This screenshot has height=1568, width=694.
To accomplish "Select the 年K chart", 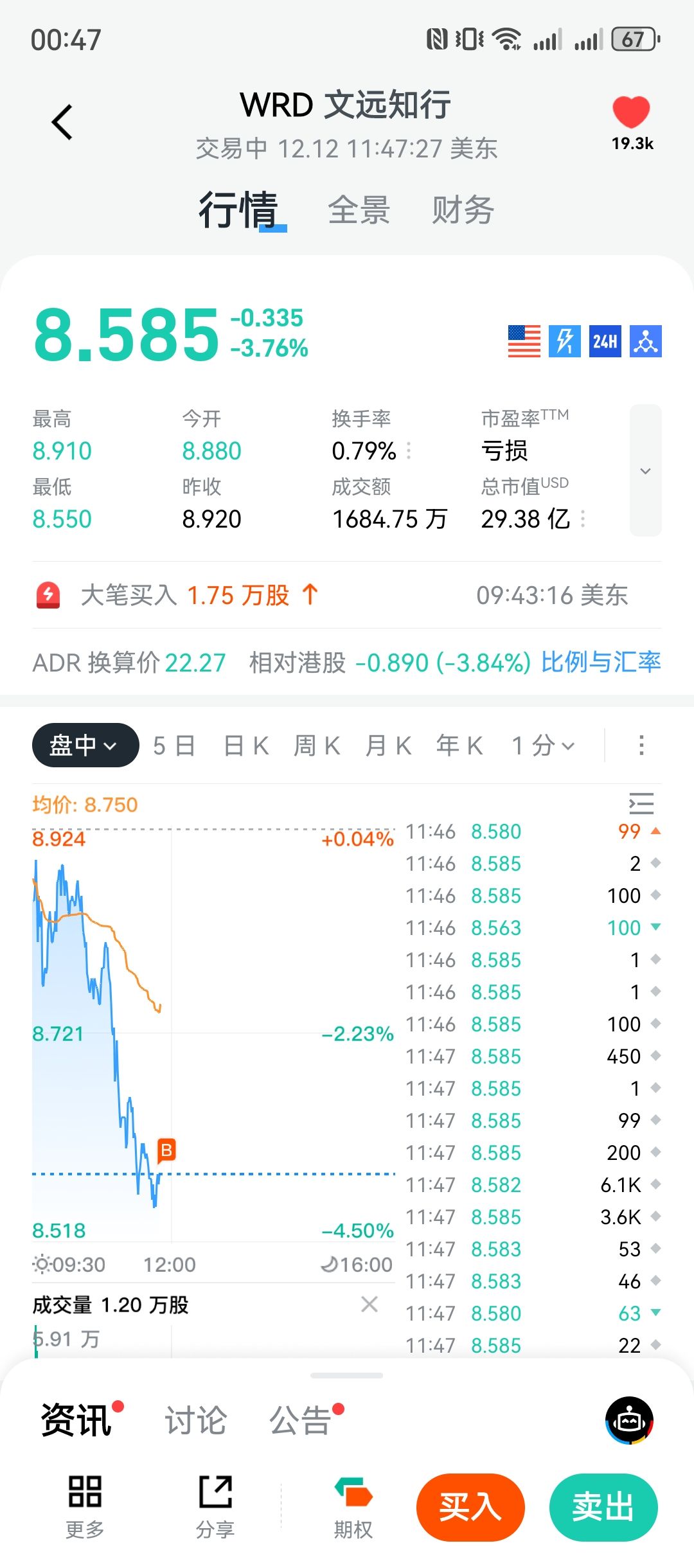I will coord(459,745).
